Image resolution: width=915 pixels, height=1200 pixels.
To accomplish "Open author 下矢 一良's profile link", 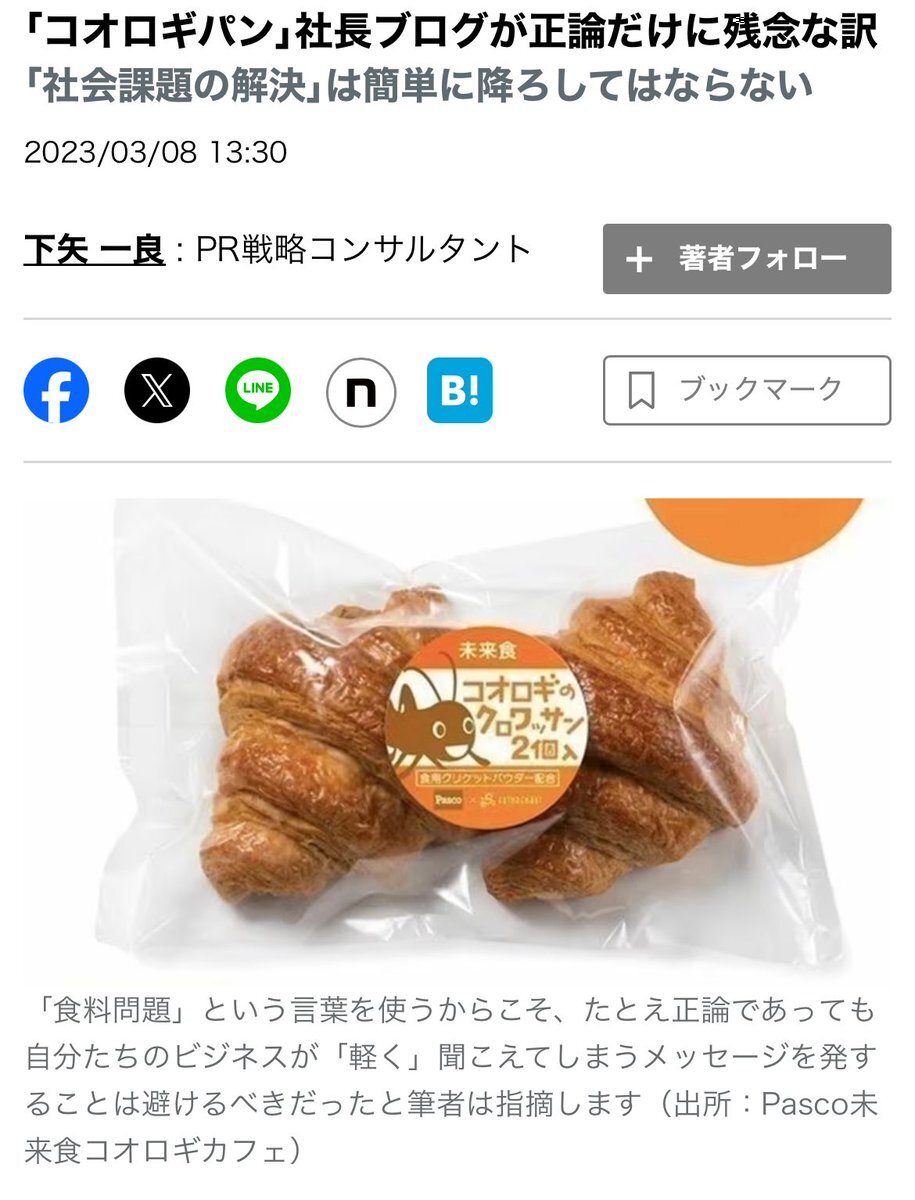I will (94, 250).
